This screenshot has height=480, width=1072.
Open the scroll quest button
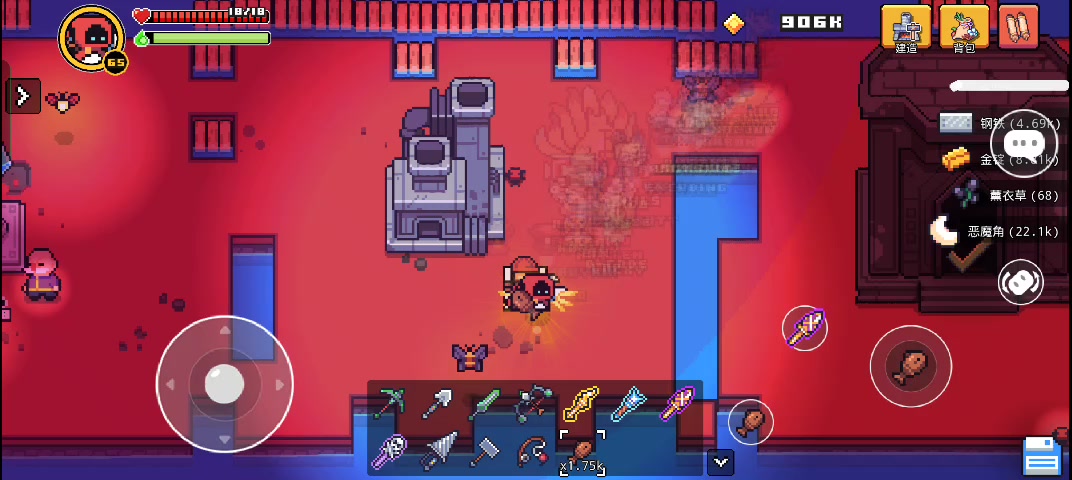point(1018,28)
